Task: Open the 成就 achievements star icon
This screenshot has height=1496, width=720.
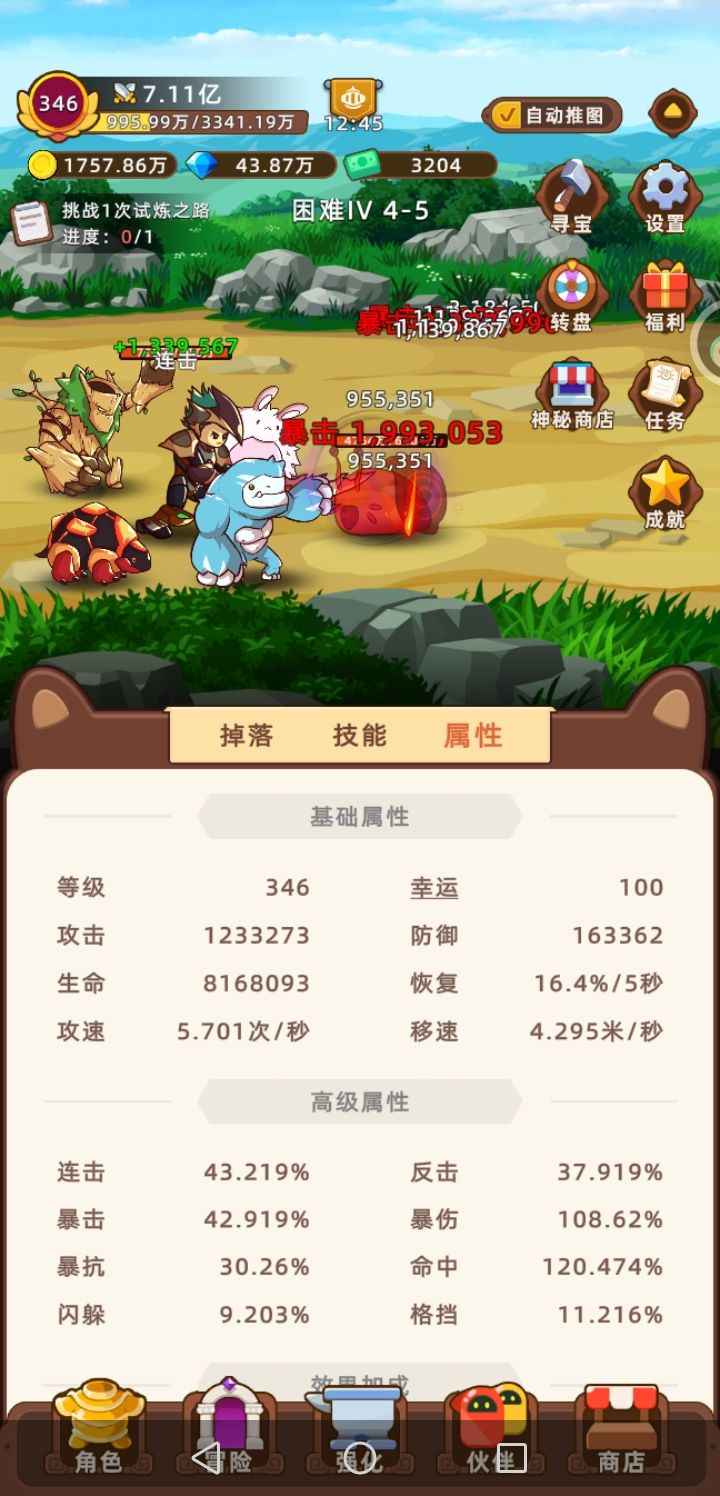Action: [663, 488]
